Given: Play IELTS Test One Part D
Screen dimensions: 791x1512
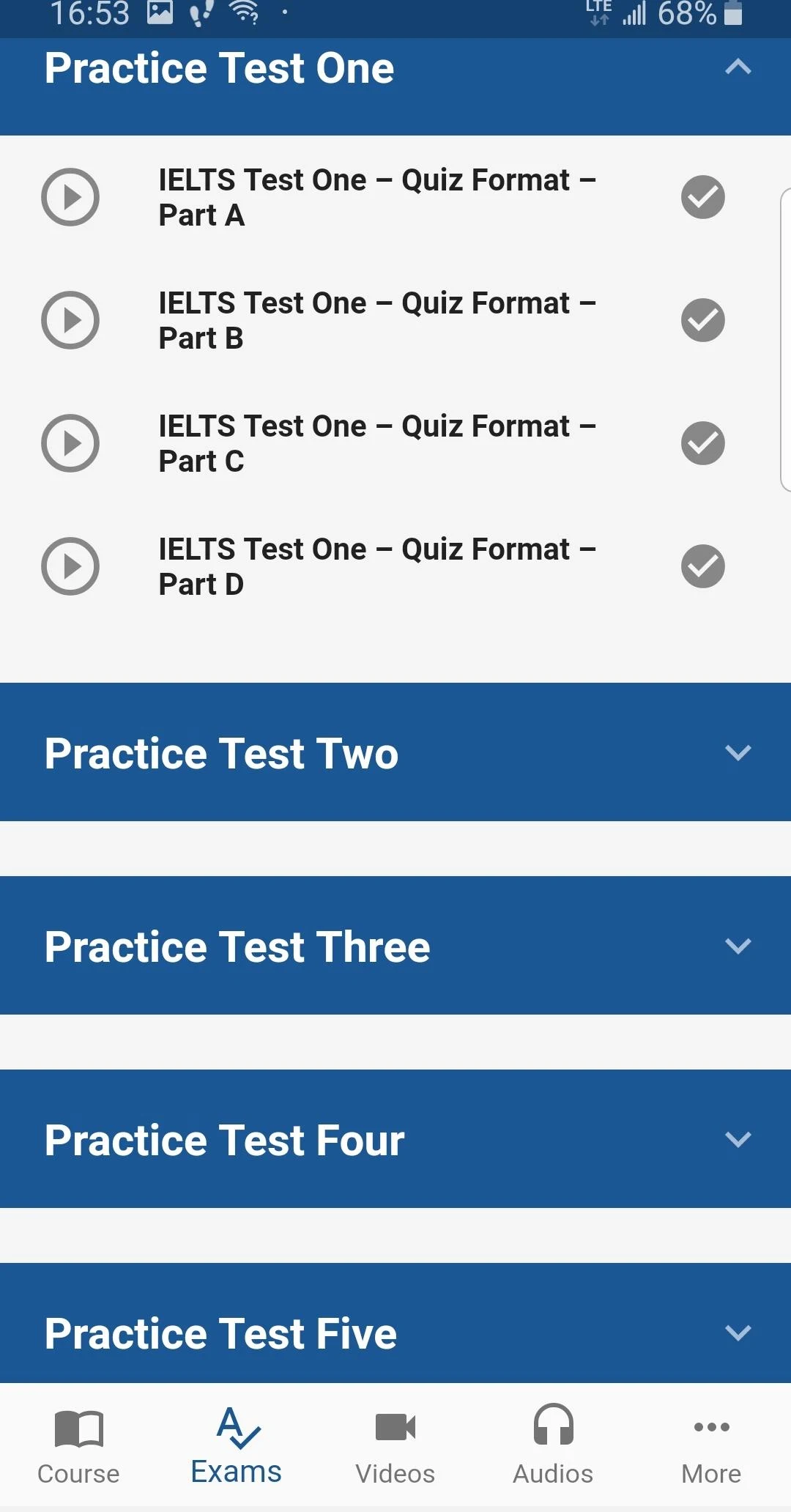Looking at the screenshot, I should pyautogui.click(x=71, y=566).
